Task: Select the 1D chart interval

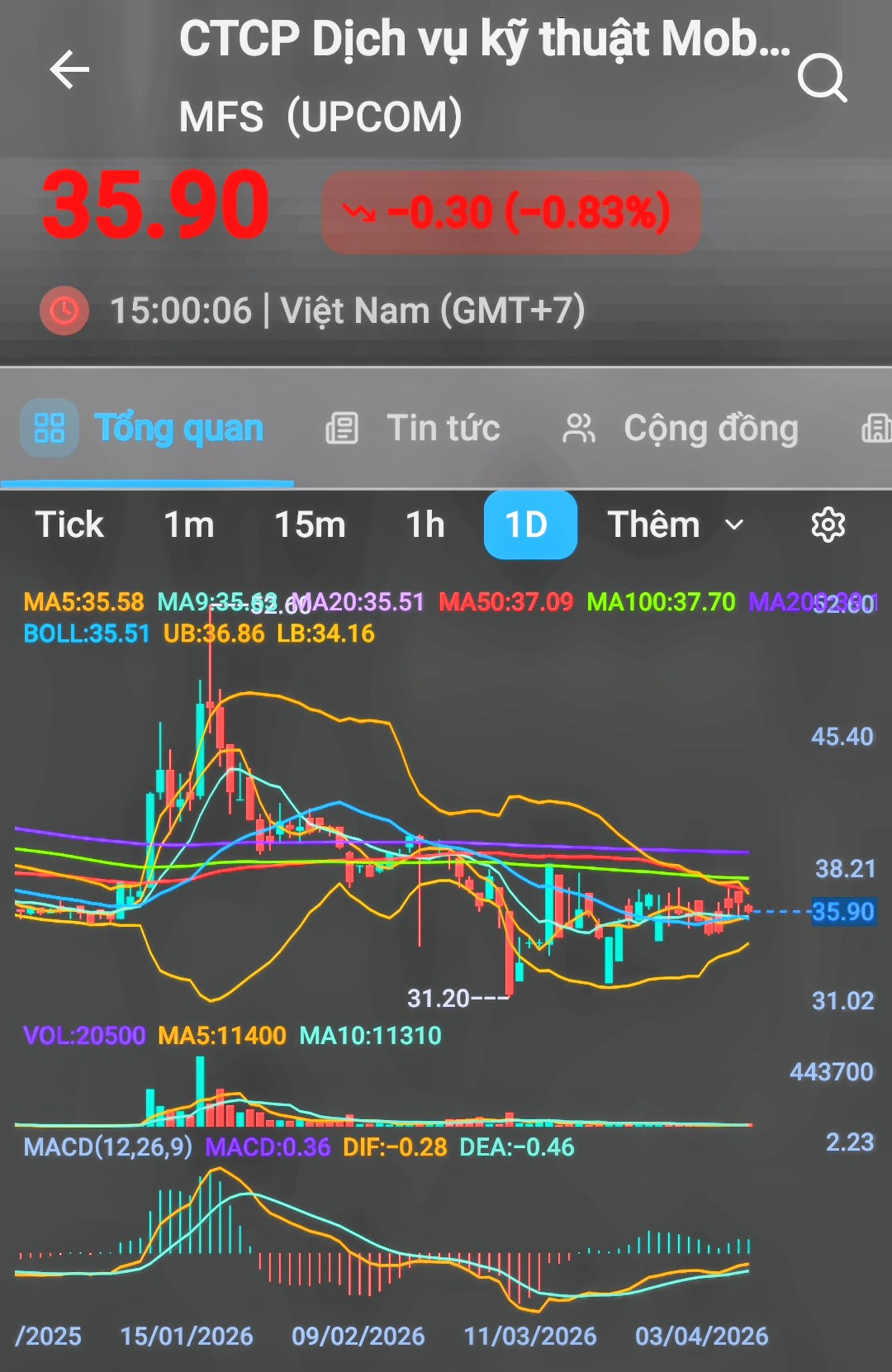Action: point(529,525)
